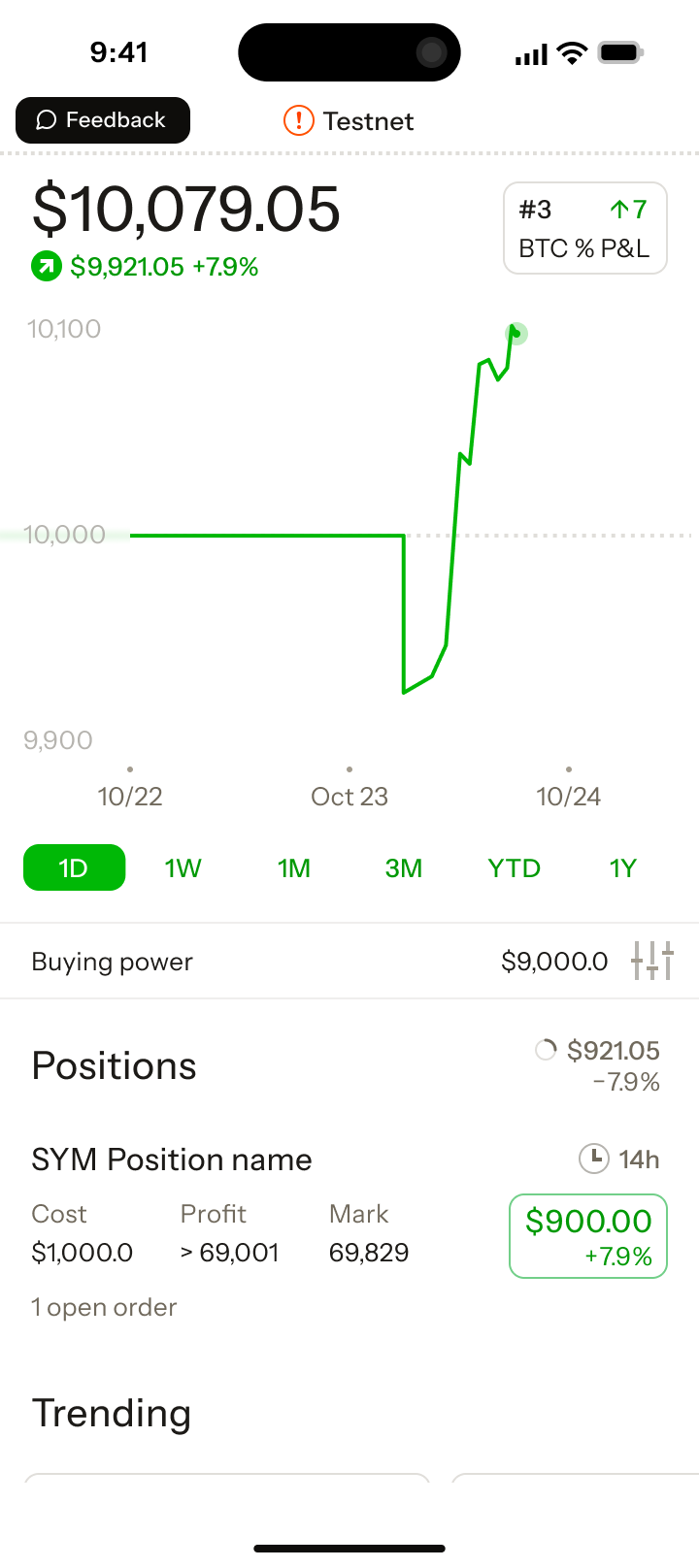Select the 1W time range tab
Image resolution: width=699 pixels, height=1568 pixels.
(183, 867)
